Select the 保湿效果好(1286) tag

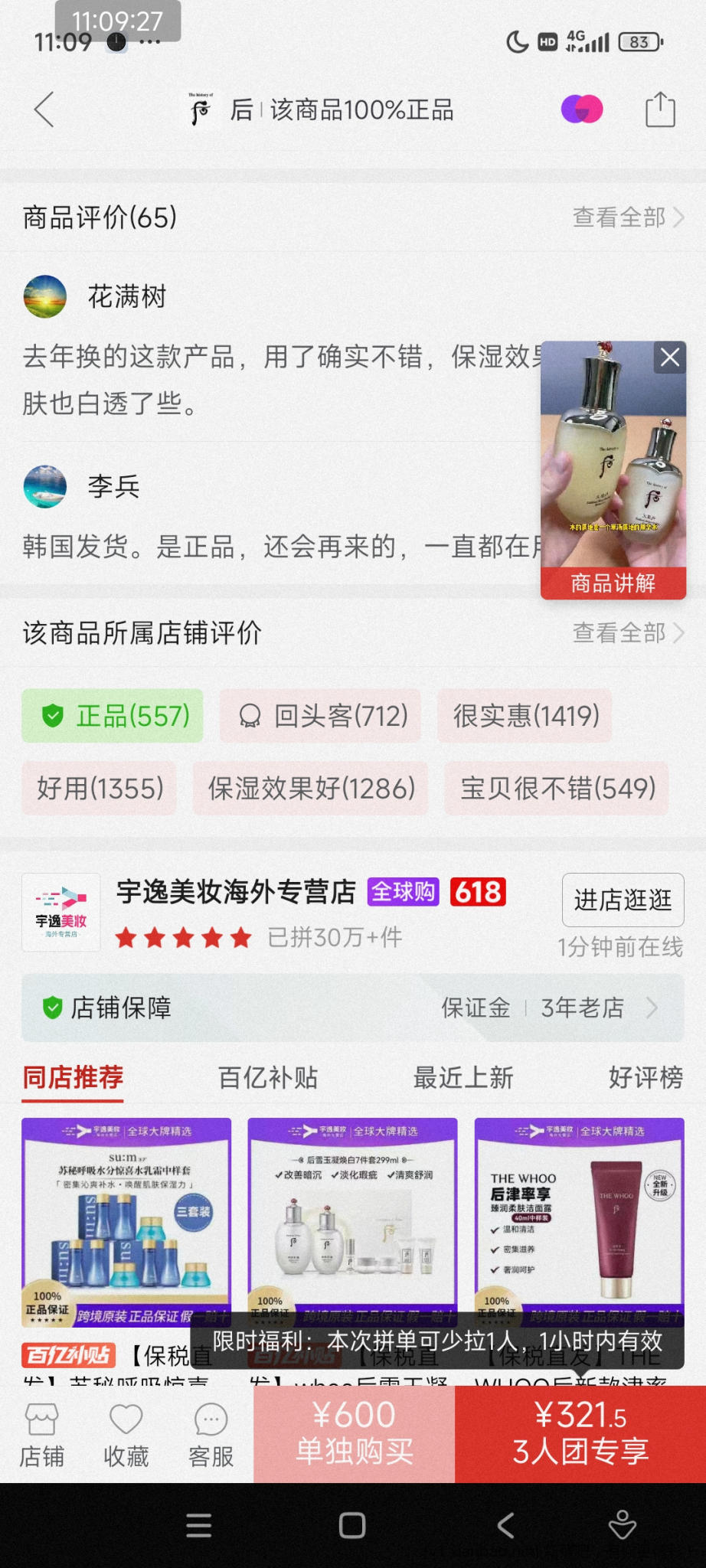click(x=310, y=788)
